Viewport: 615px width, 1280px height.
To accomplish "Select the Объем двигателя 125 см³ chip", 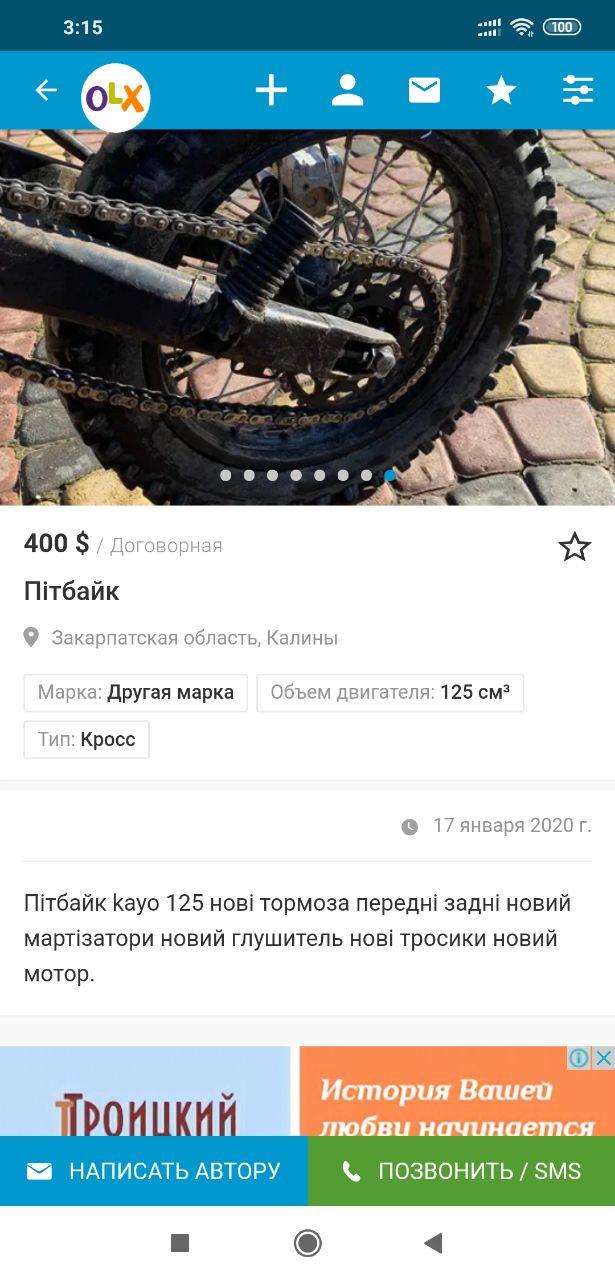I will [x=390, y=692].
